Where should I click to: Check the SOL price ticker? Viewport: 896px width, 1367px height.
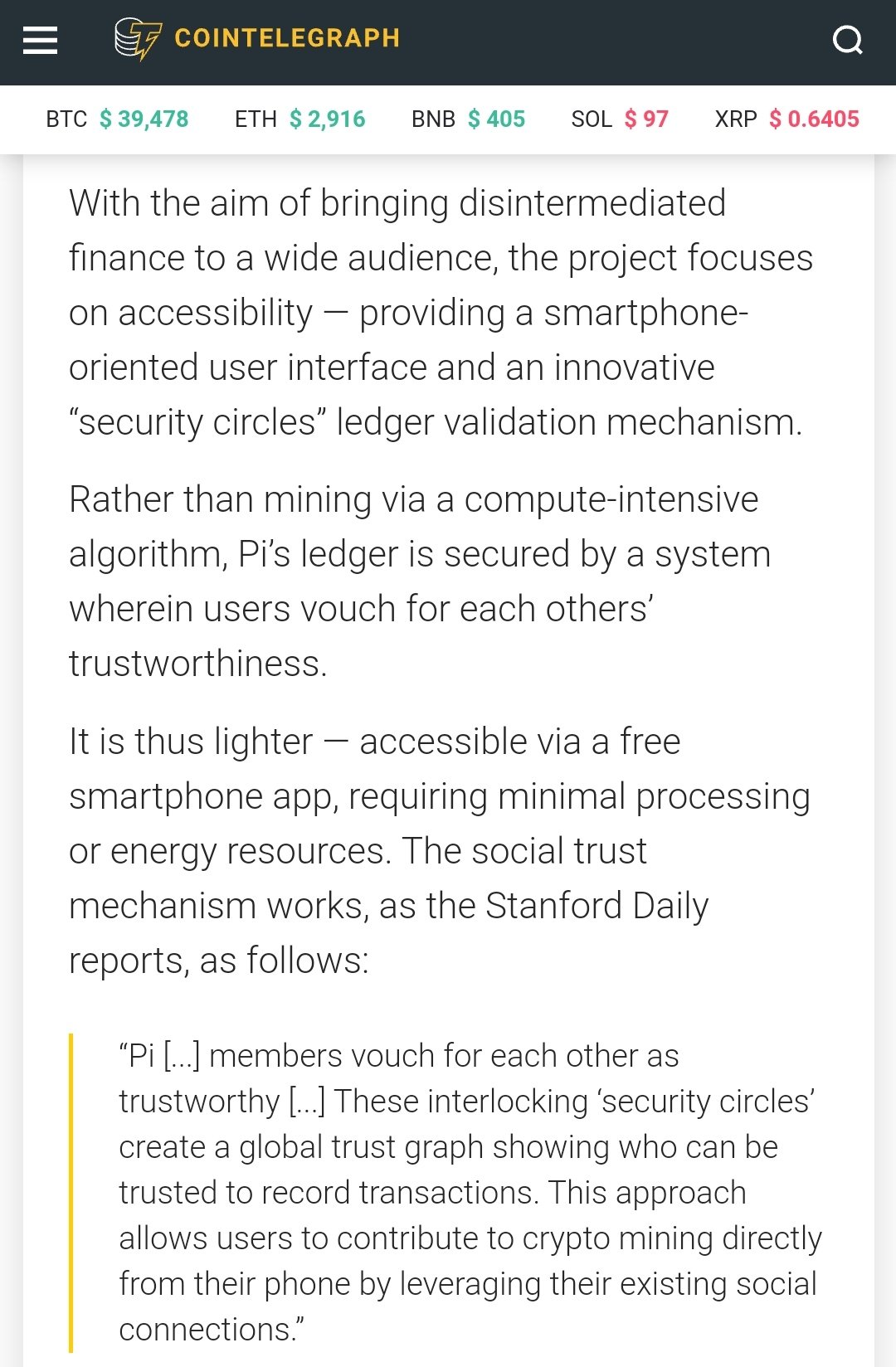coord(619,119)
